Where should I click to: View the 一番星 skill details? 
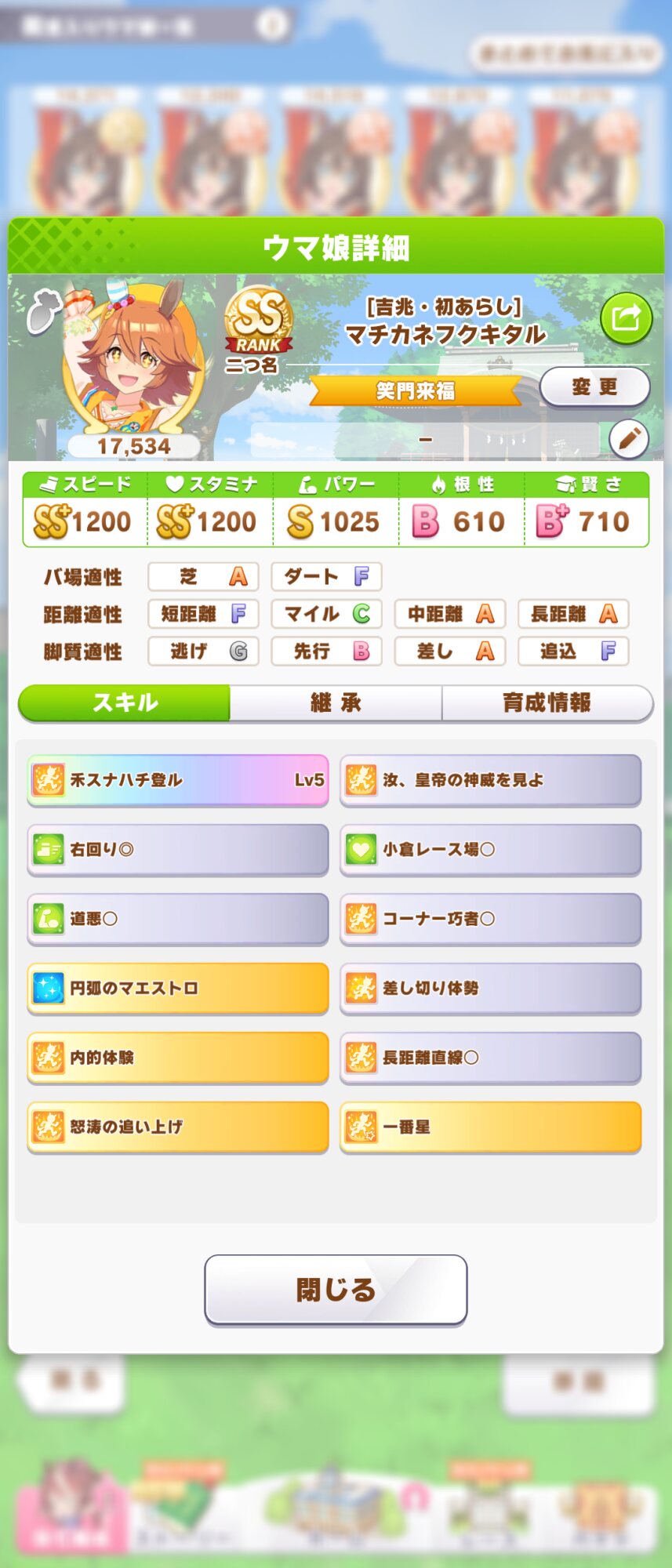coord(490,1127)
